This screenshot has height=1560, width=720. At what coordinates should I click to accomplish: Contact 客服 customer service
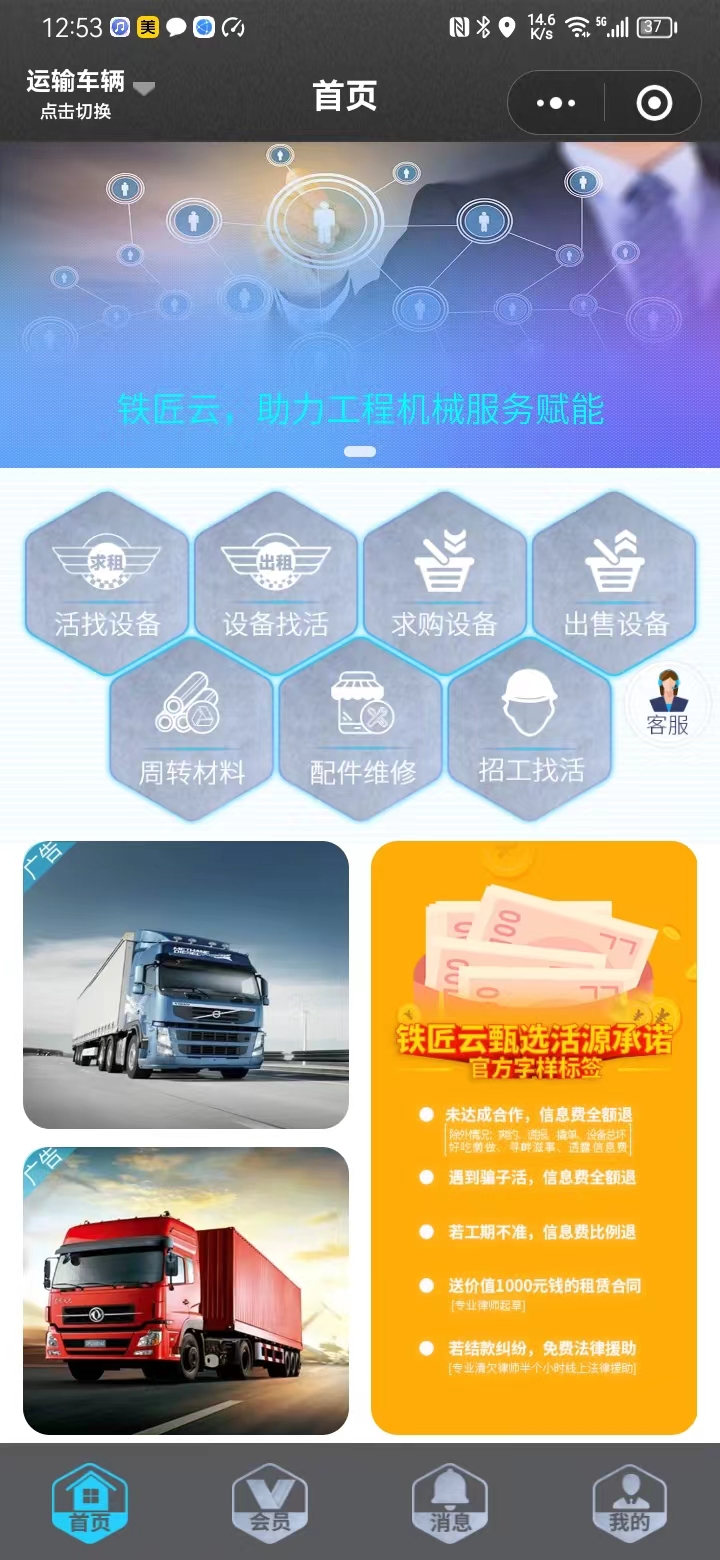click(x=667, y=703)
